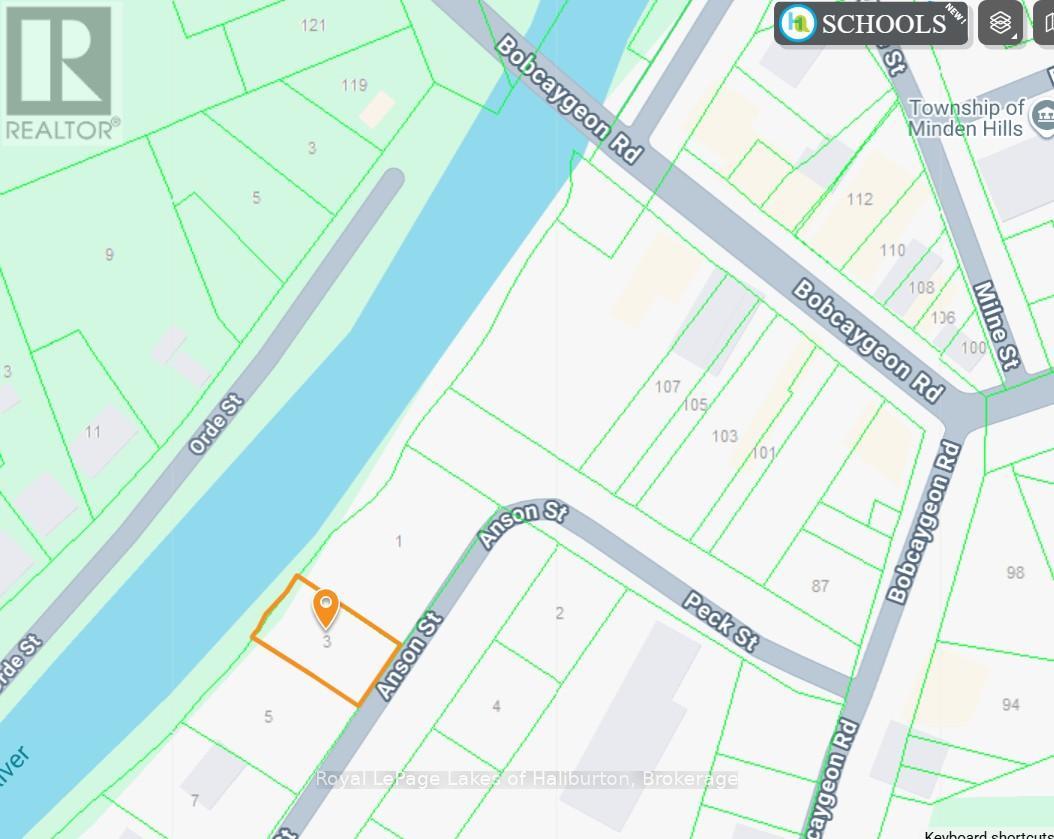Open the Township of Minden Hills place marker
1054x839 pixels.
1043,111
